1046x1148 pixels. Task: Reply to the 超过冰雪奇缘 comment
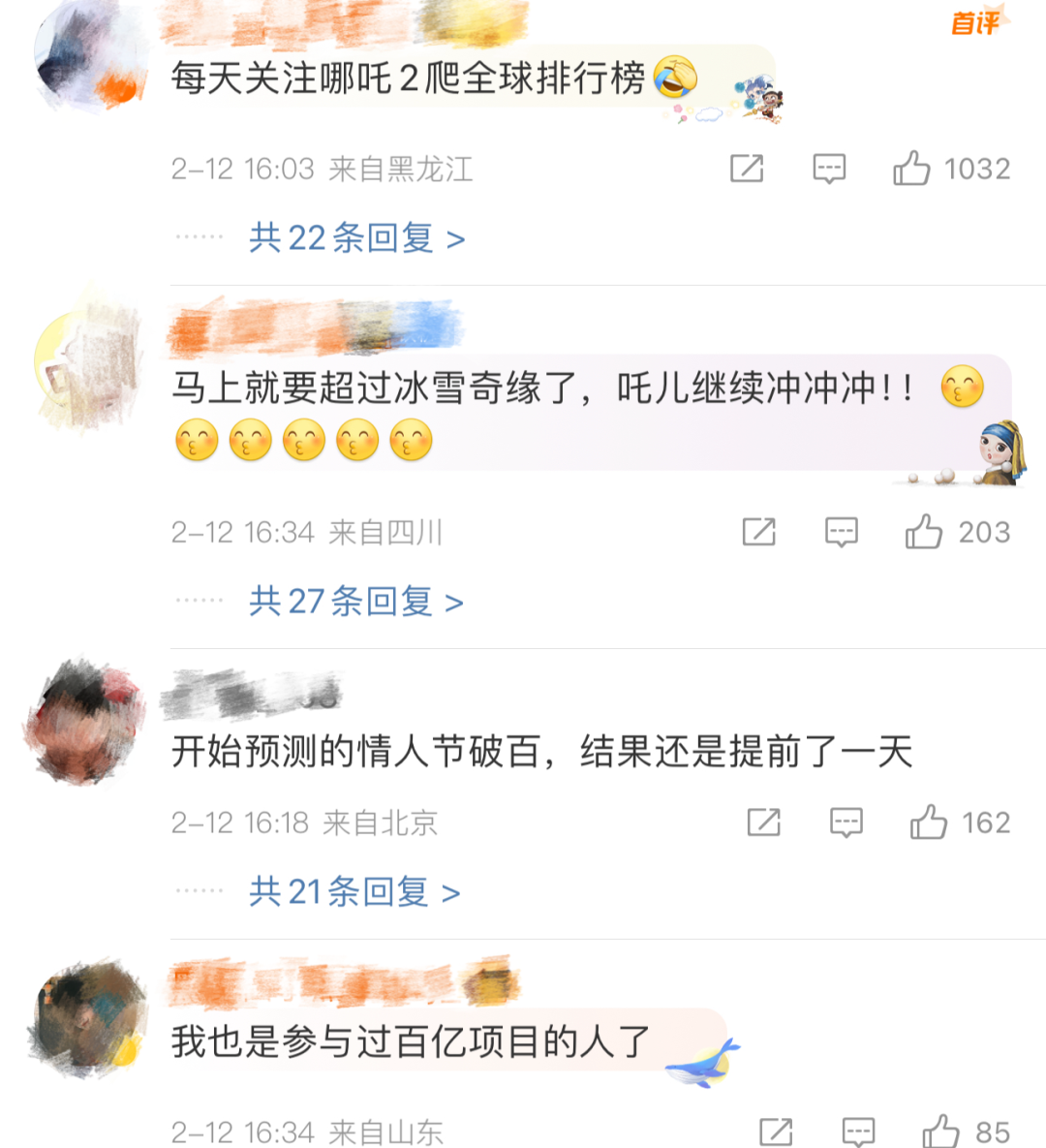coord(842,532)
